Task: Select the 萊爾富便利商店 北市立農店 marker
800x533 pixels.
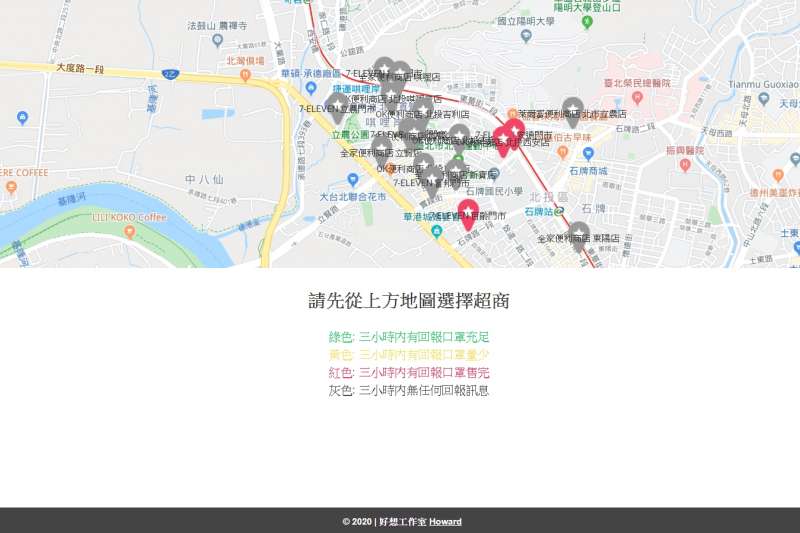Action: pyautogui.click(x=572, y=108)
